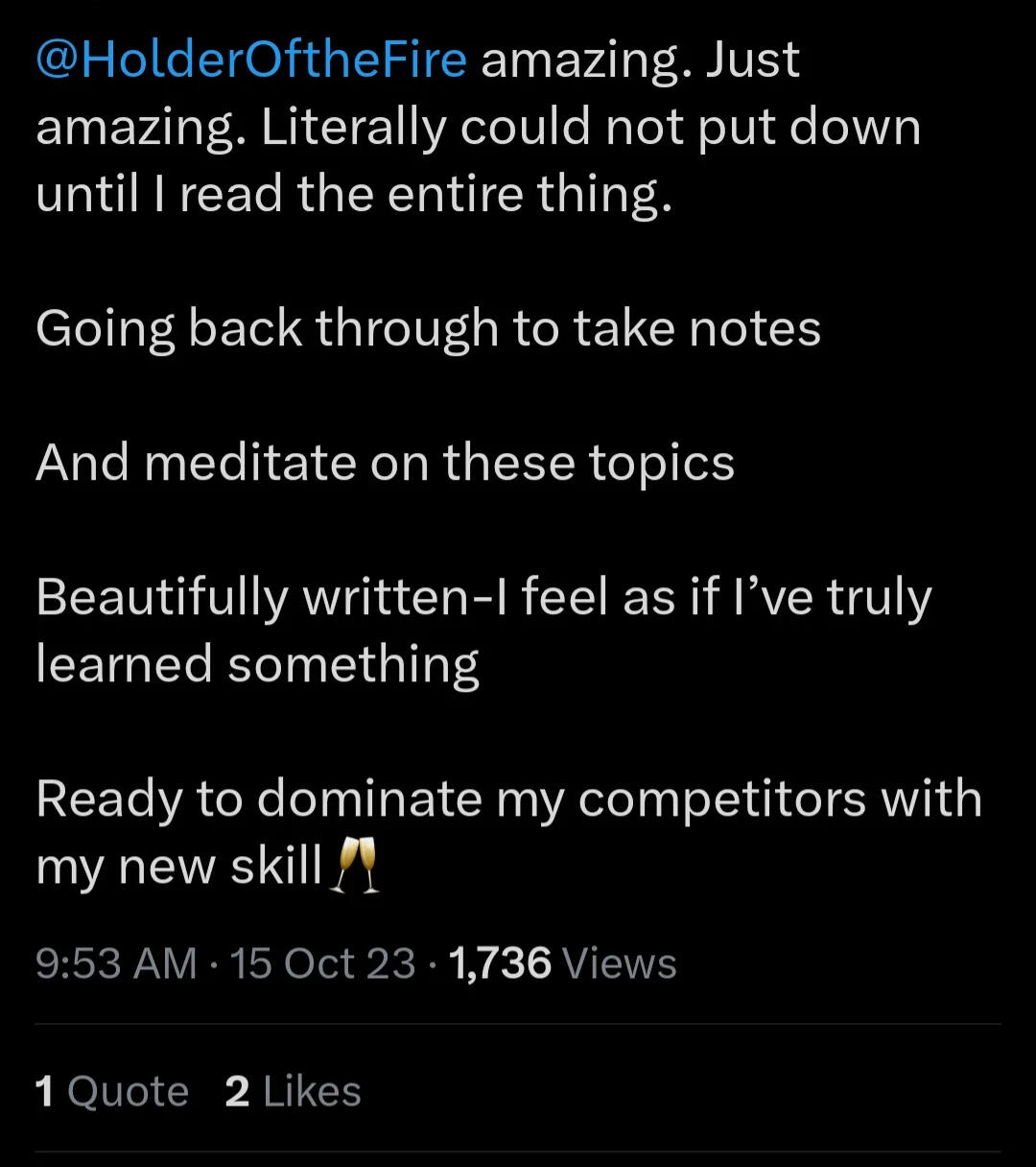The image size is (1036, 1167).
Task: View the 1 Quote of this post
Action: pos(112,1091)
